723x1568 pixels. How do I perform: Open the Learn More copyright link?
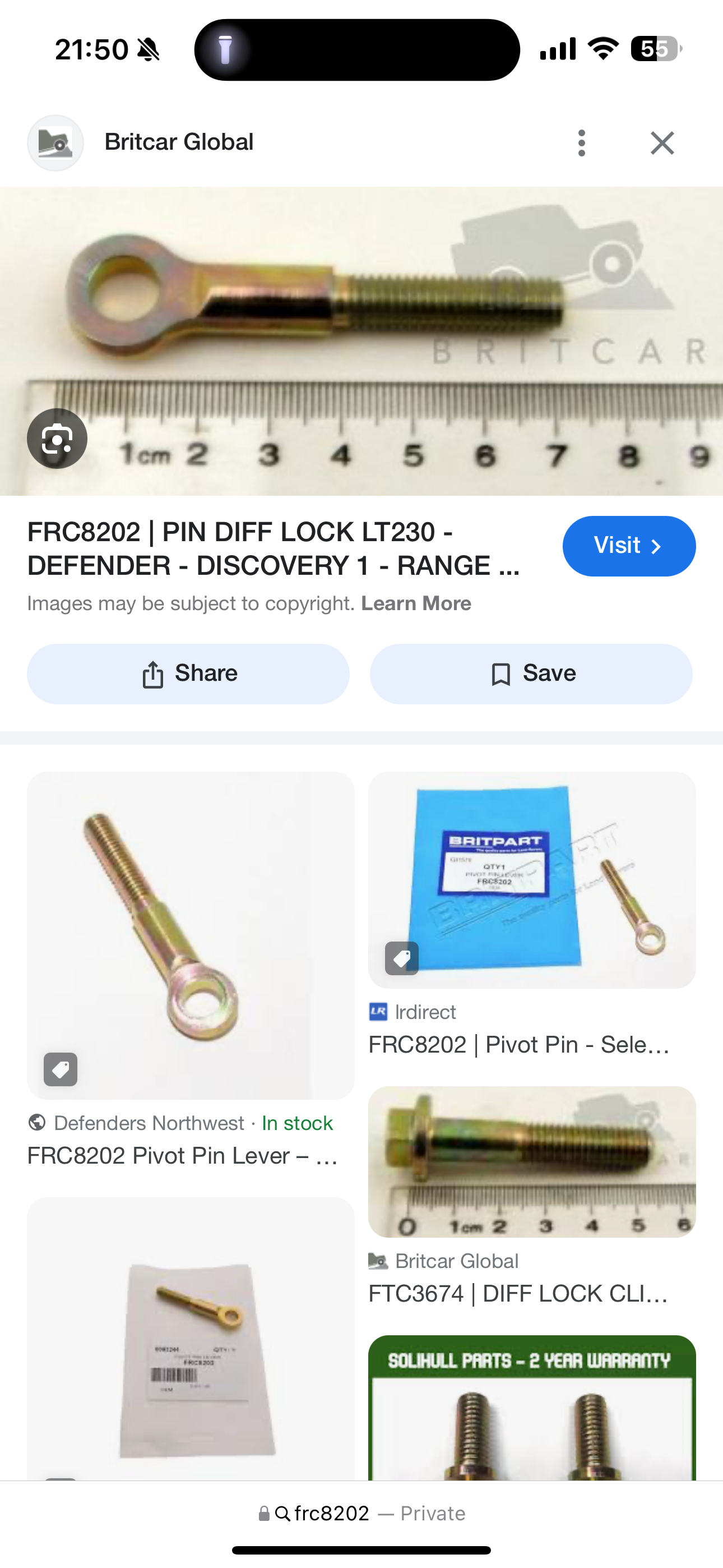[416, 603]
